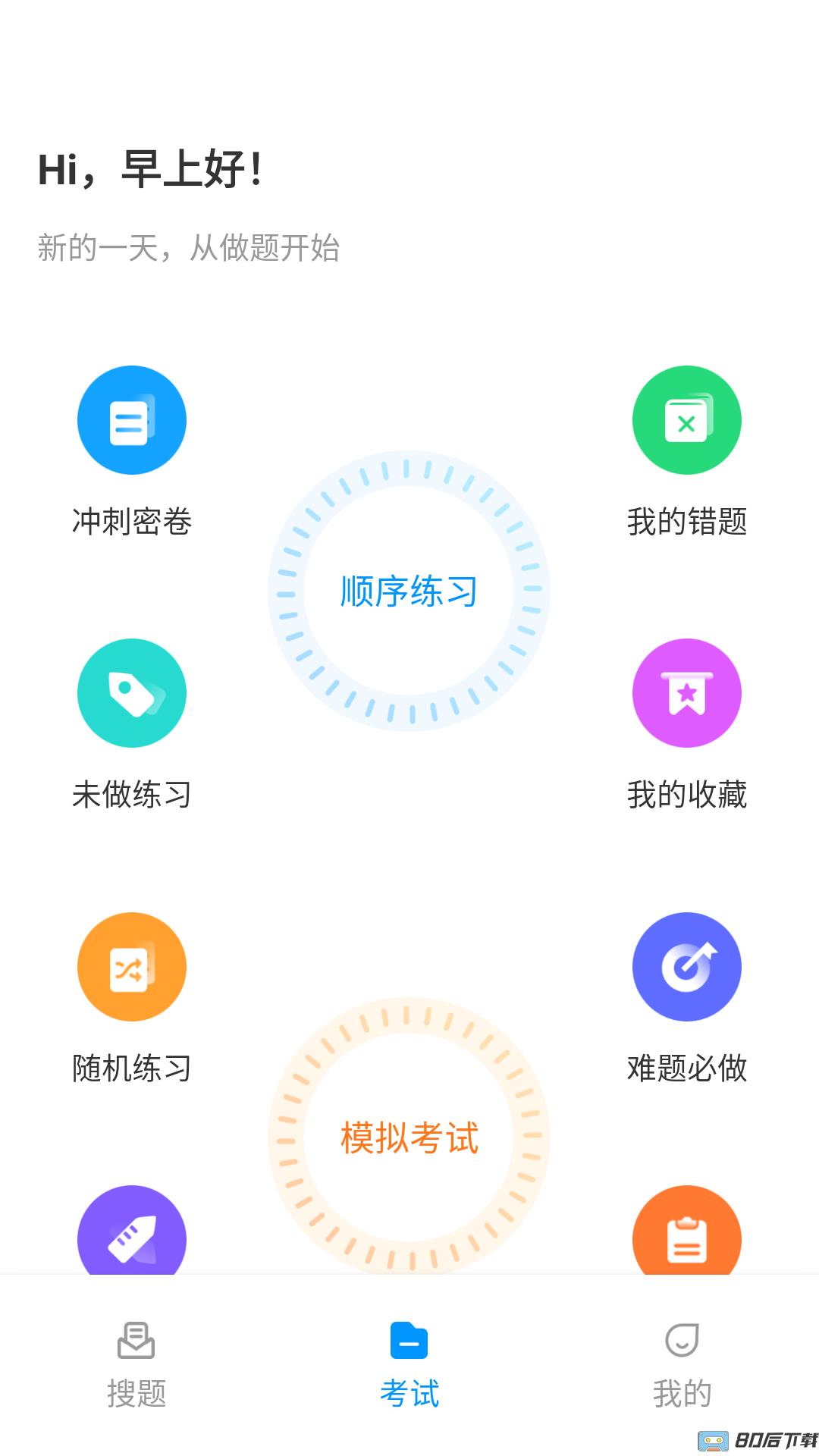Tap the orange shuffle icon for 随机练习
Image resolution: width=819 pixels, height=1456 pixels.
(x=131, y=966)
